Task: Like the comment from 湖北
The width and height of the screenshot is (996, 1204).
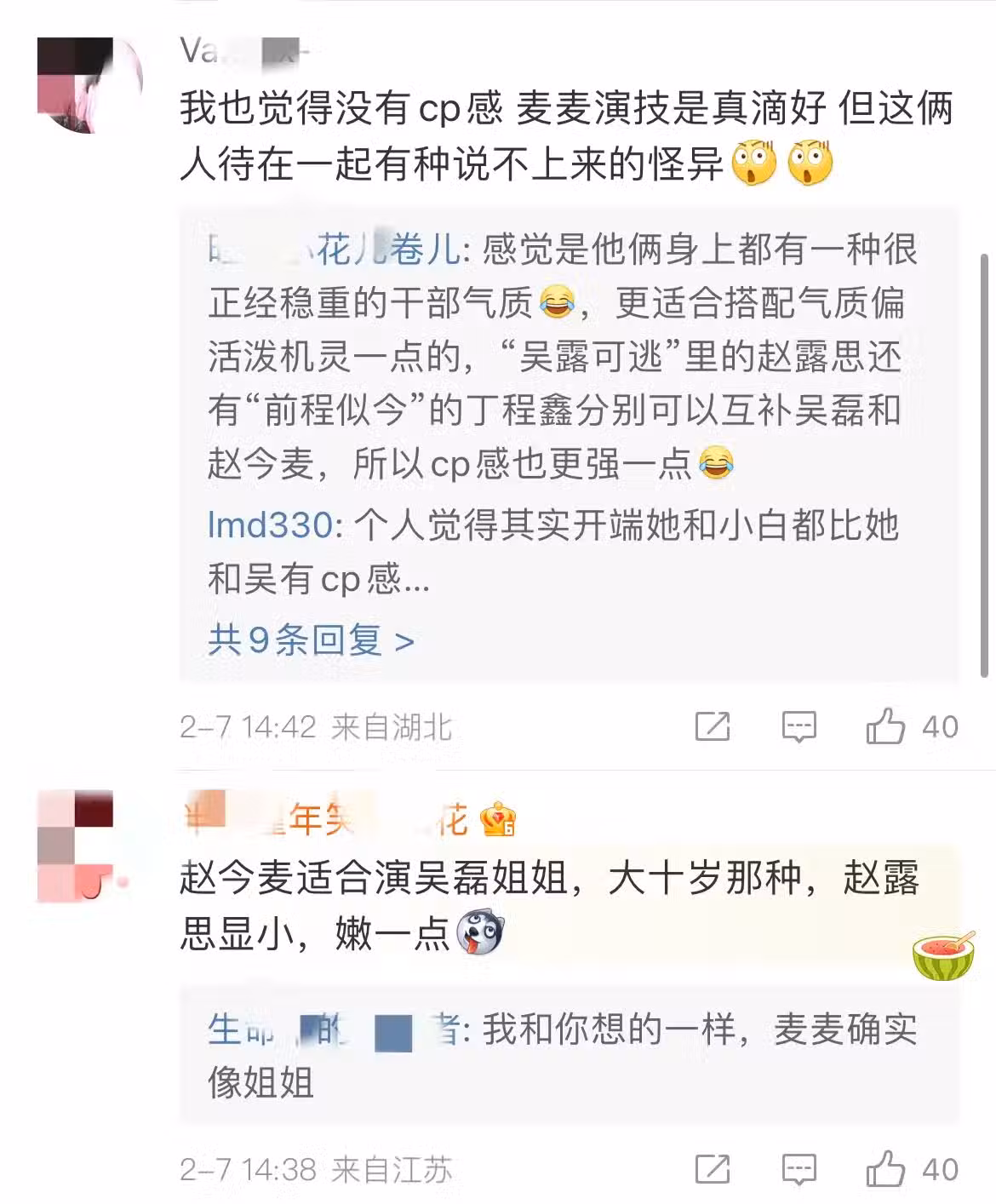Action: pos(885,726)
